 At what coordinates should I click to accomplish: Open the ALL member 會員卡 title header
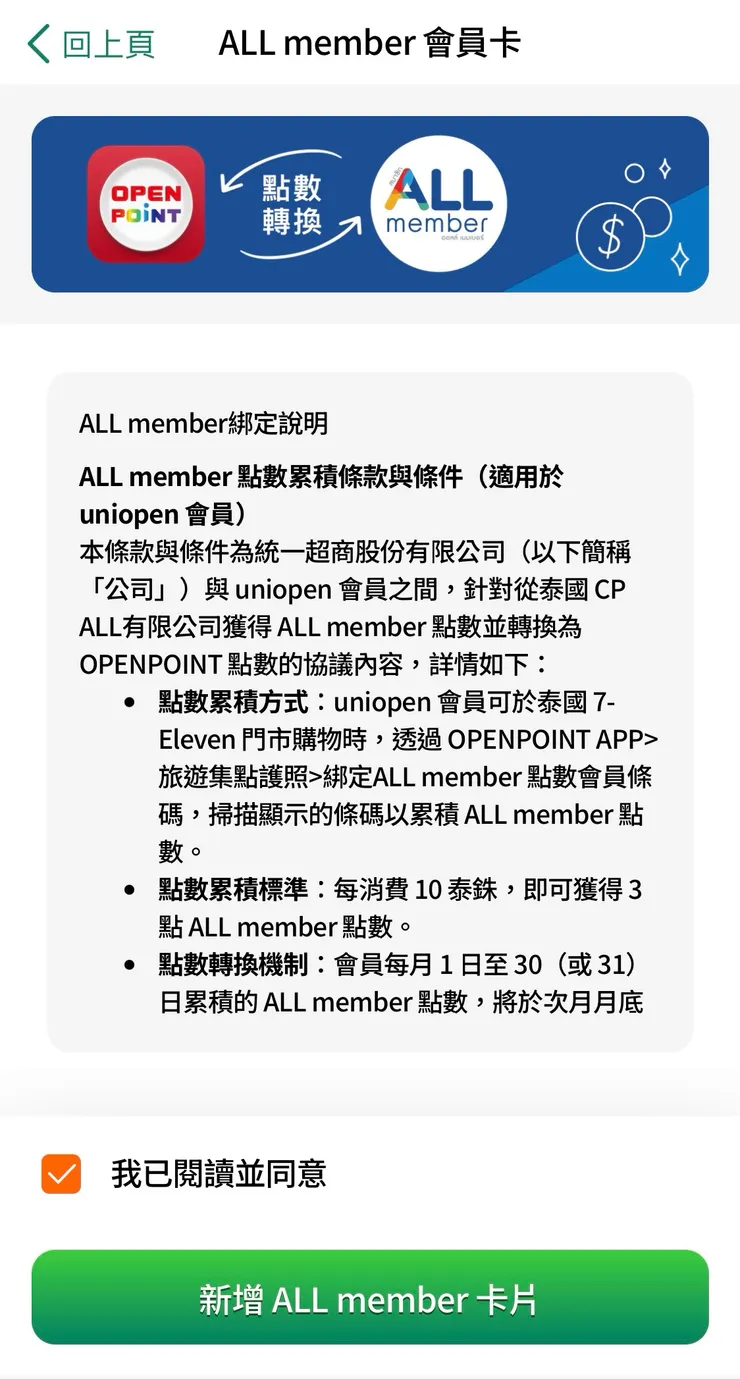point(370,43)
